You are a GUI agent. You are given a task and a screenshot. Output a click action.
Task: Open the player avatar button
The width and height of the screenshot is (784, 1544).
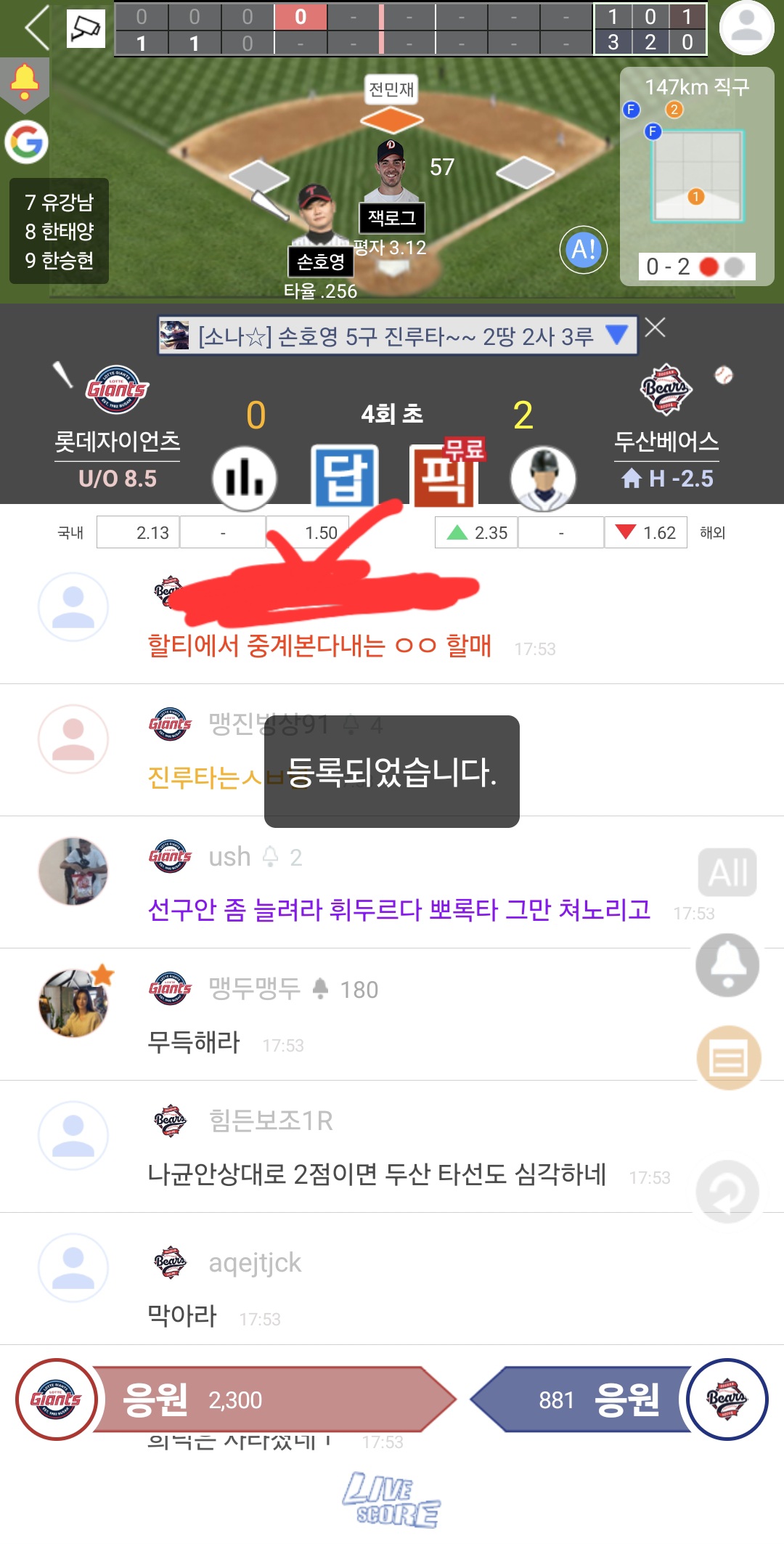[x=543, y=479]
